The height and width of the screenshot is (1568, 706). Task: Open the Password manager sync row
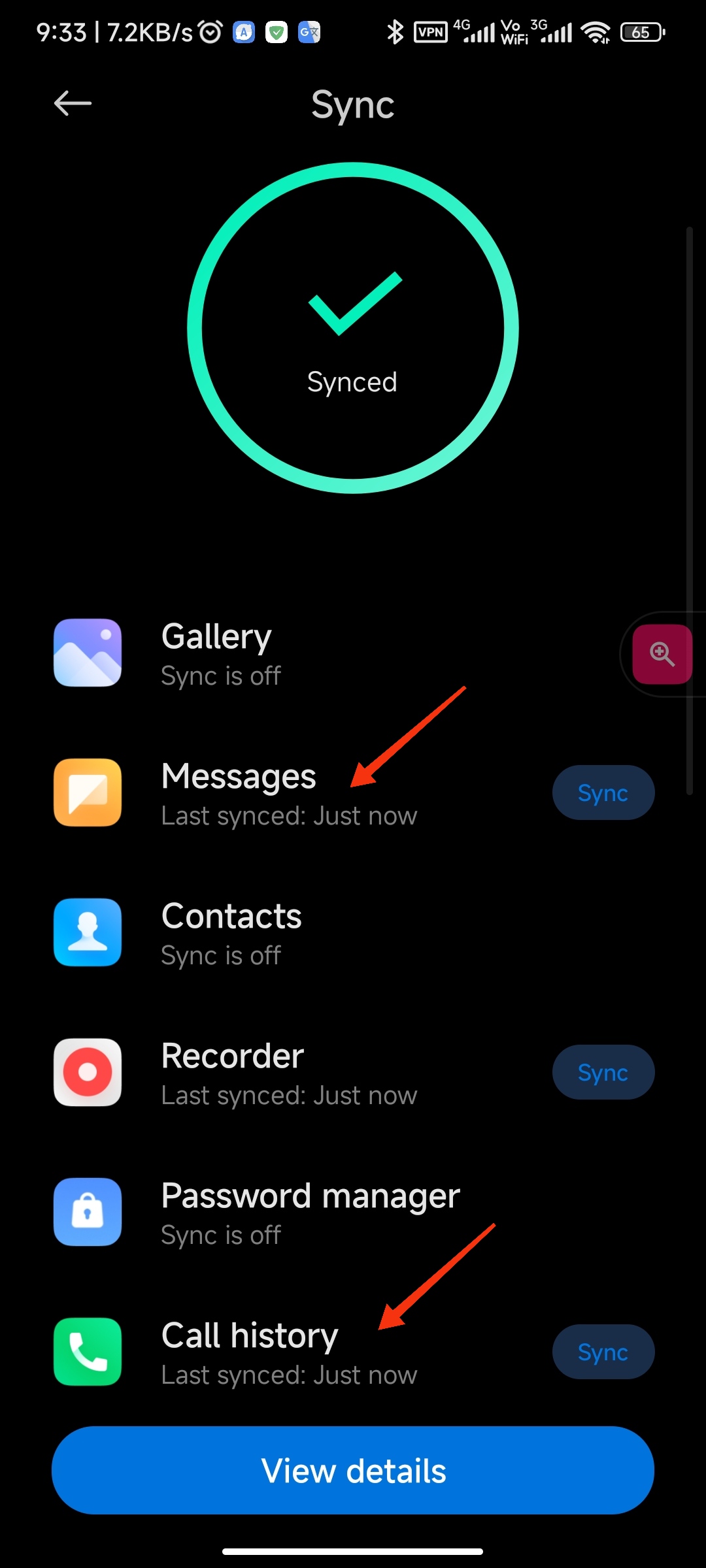click(353, 1213)
